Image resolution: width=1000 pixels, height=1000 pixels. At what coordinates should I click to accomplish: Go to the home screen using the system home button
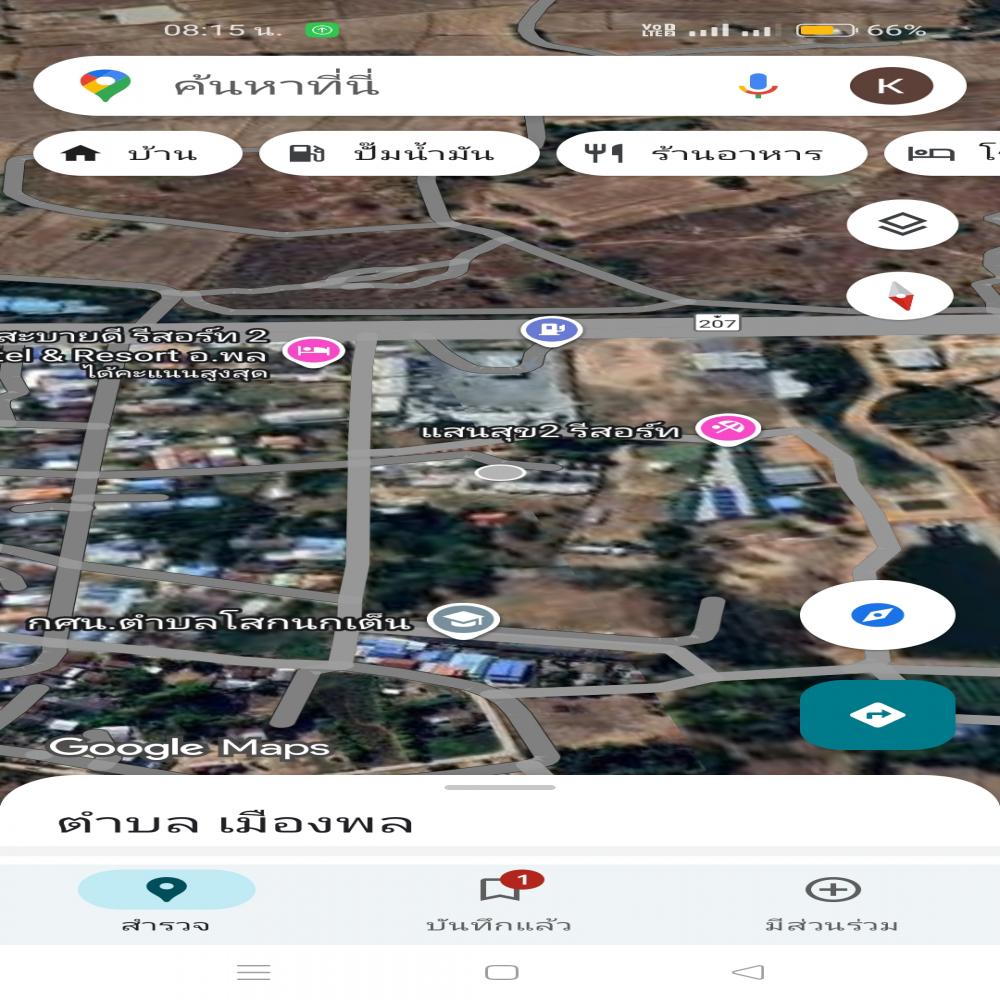[501, 972]
